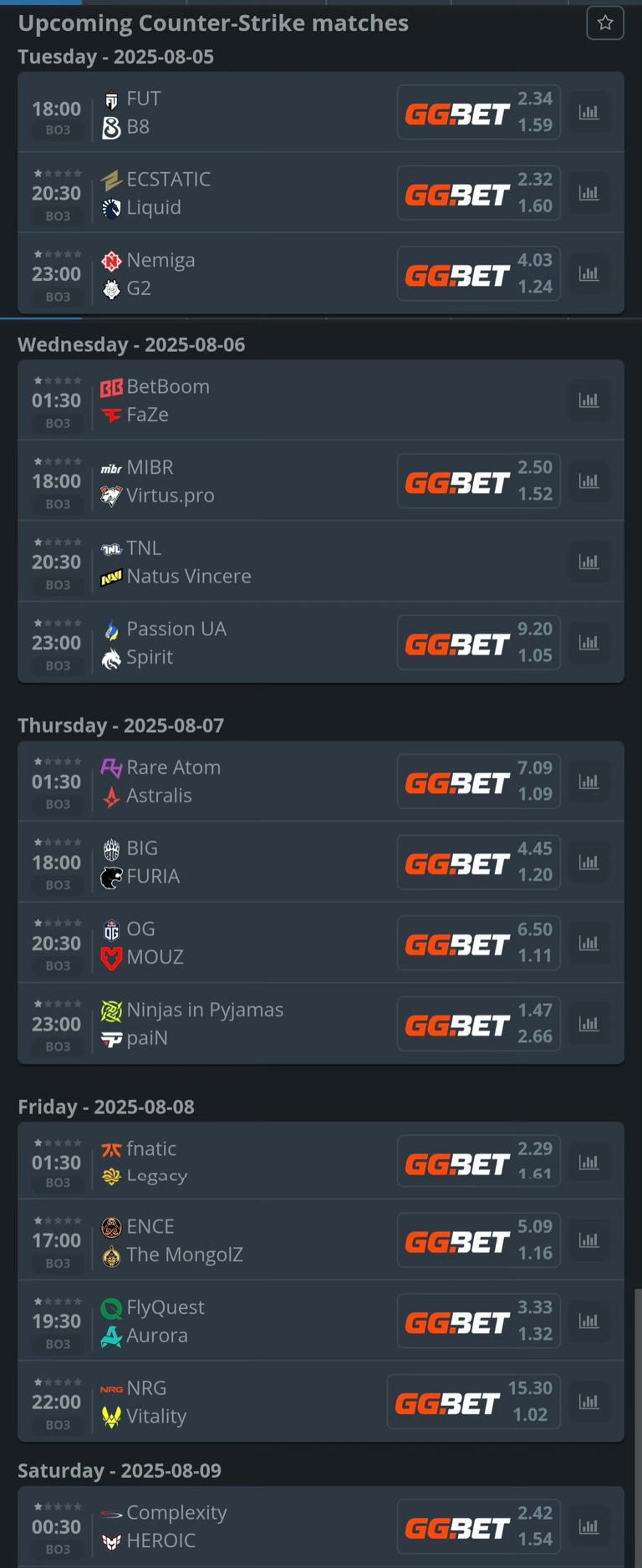View stats icon for ENCE vs The MongolZ
The width and height of the screenshot is (642, 1568).
click(589, 1240)
